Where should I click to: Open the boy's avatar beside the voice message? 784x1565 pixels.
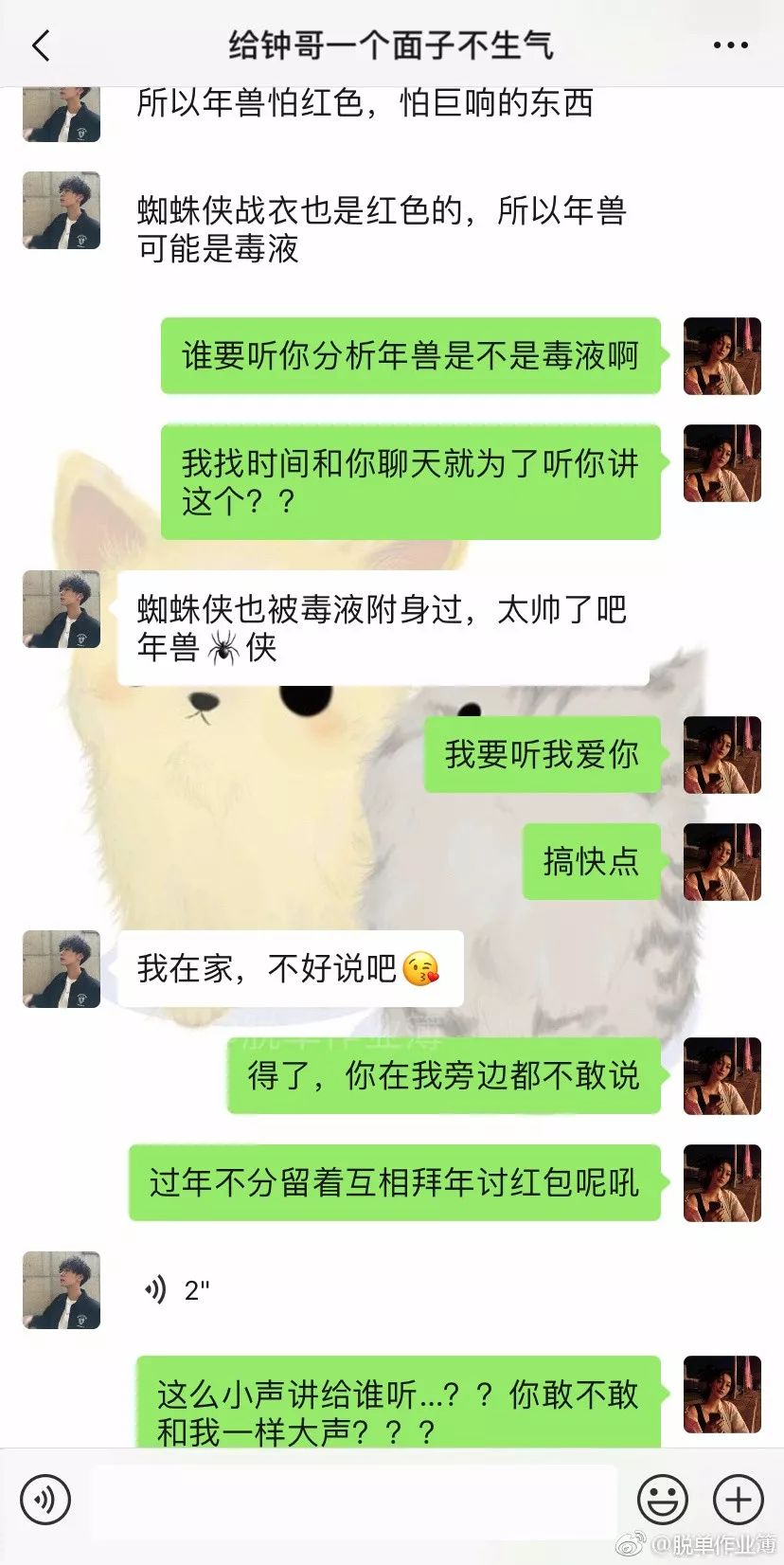(62, 1290)
